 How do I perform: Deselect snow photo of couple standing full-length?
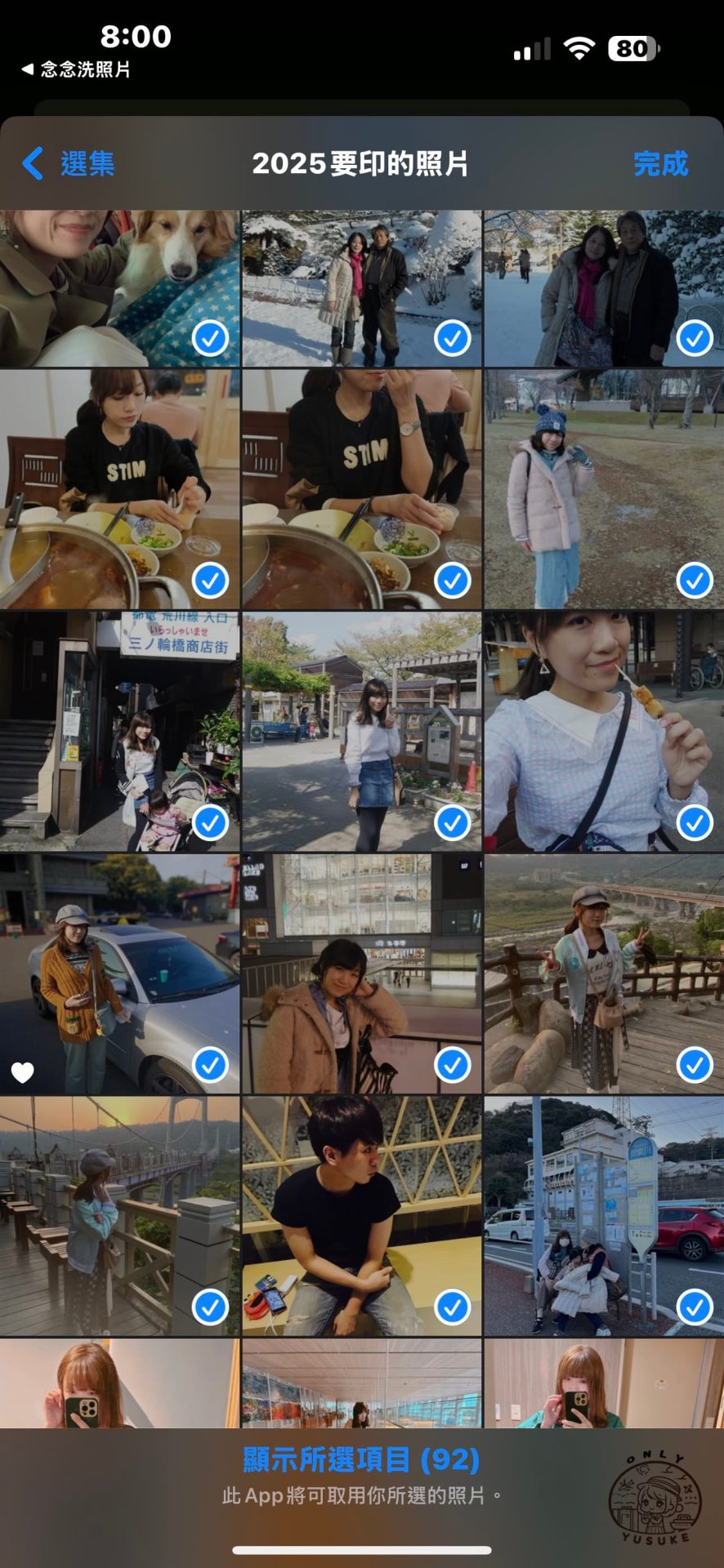[x=452, y=338]
